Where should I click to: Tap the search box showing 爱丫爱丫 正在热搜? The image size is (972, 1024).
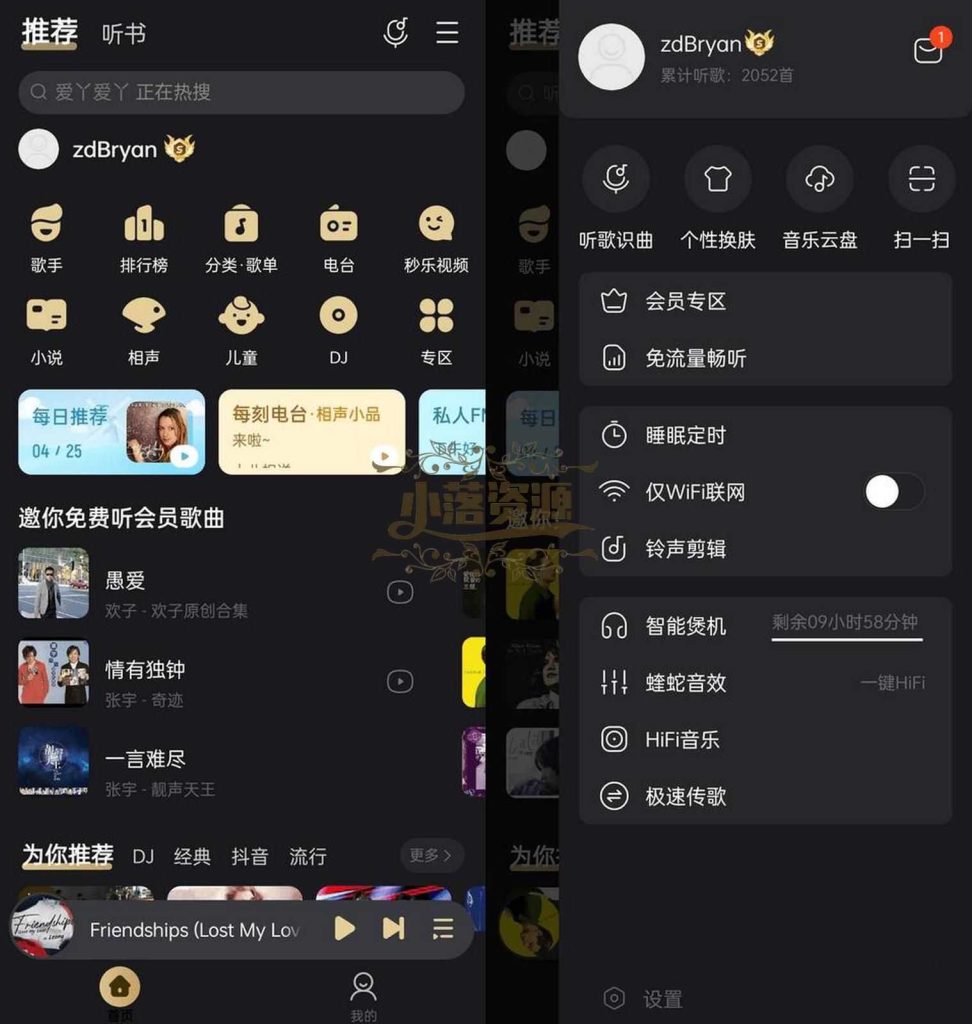tap(241, 92)
